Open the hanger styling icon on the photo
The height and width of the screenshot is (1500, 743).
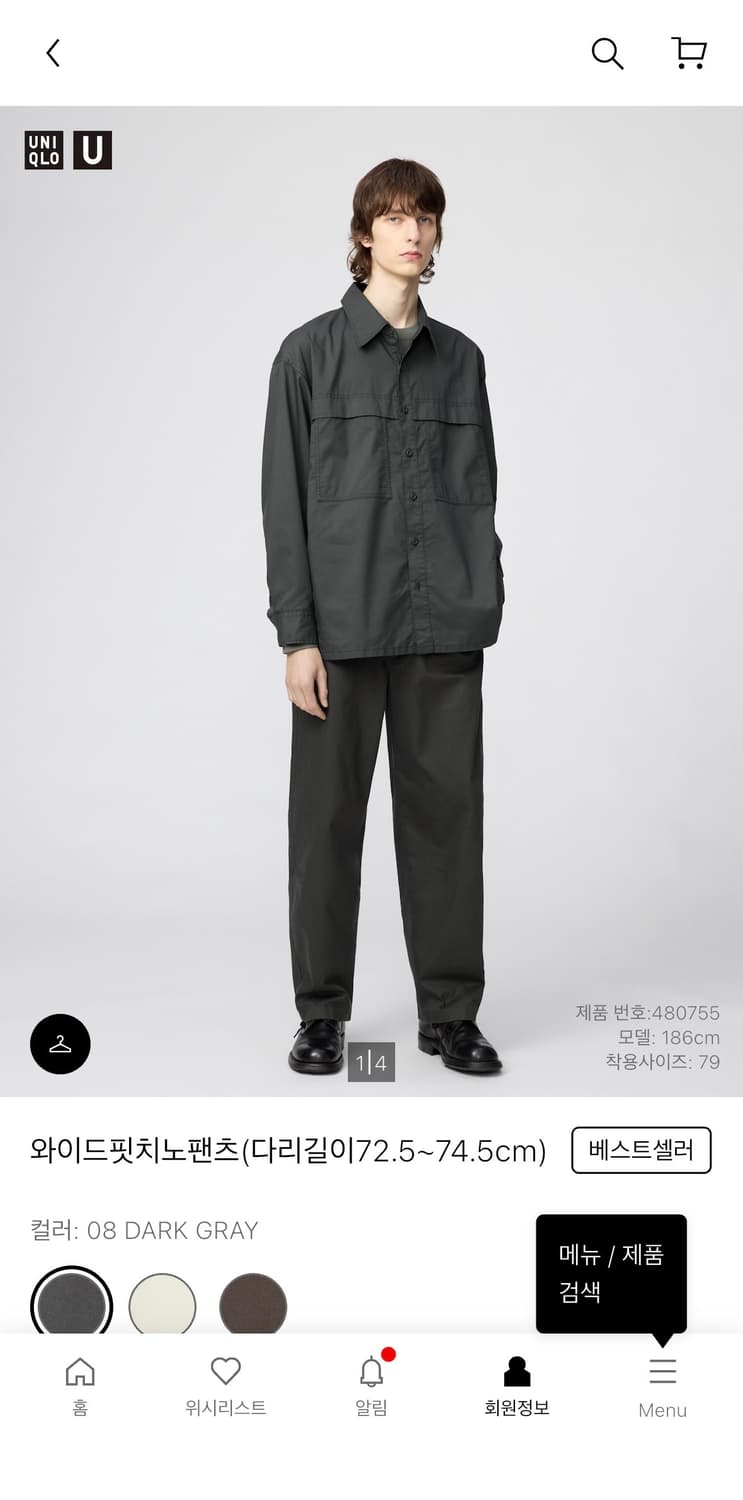(x=60, y=1043)
